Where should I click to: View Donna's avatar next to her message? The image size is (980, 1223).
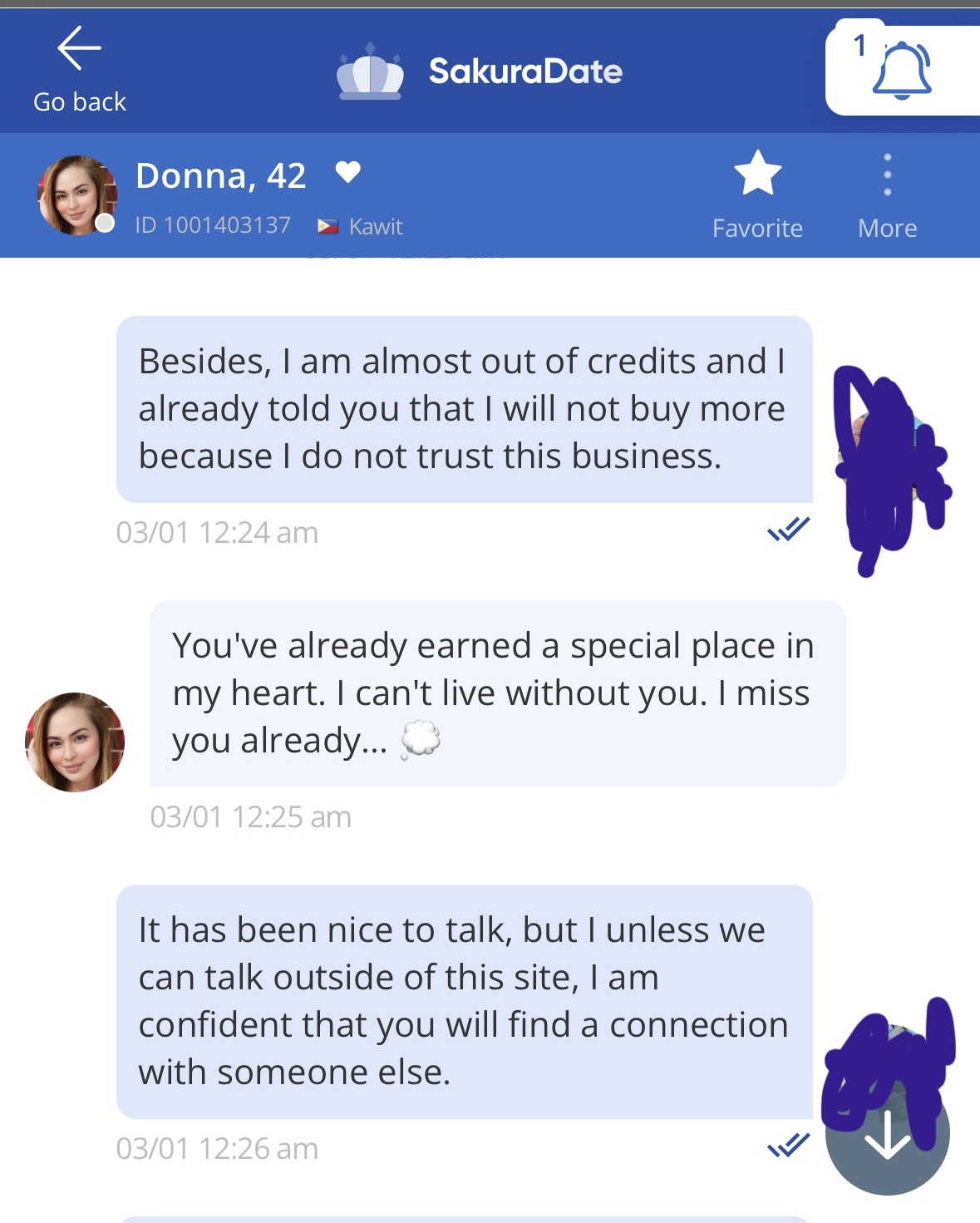[x=75, y=742]
